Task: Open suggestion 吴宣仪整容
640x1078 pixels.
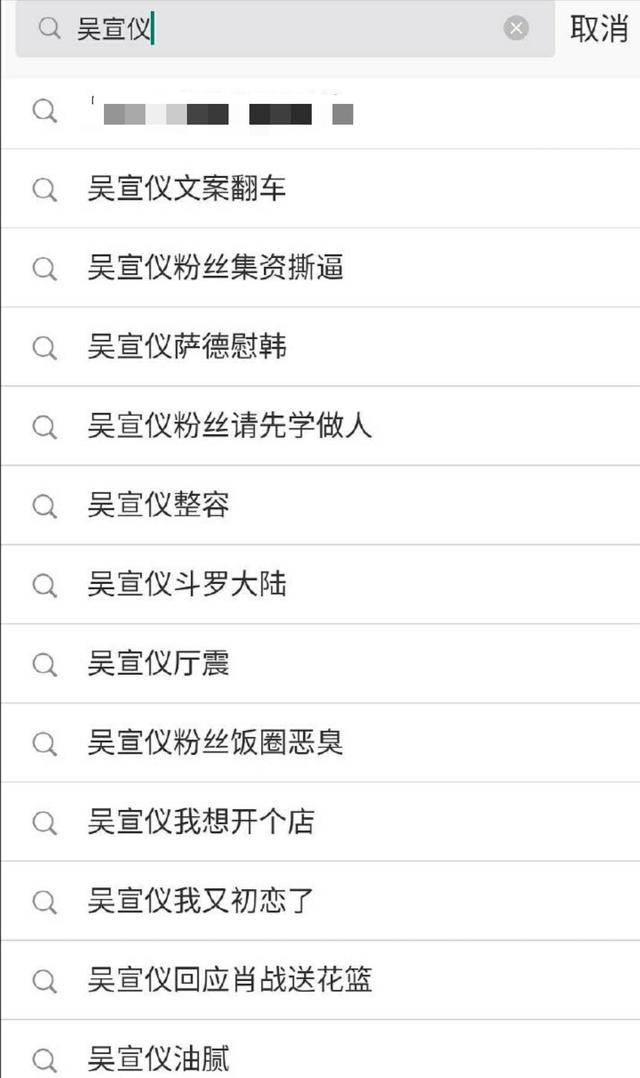Action: point(158,505)
